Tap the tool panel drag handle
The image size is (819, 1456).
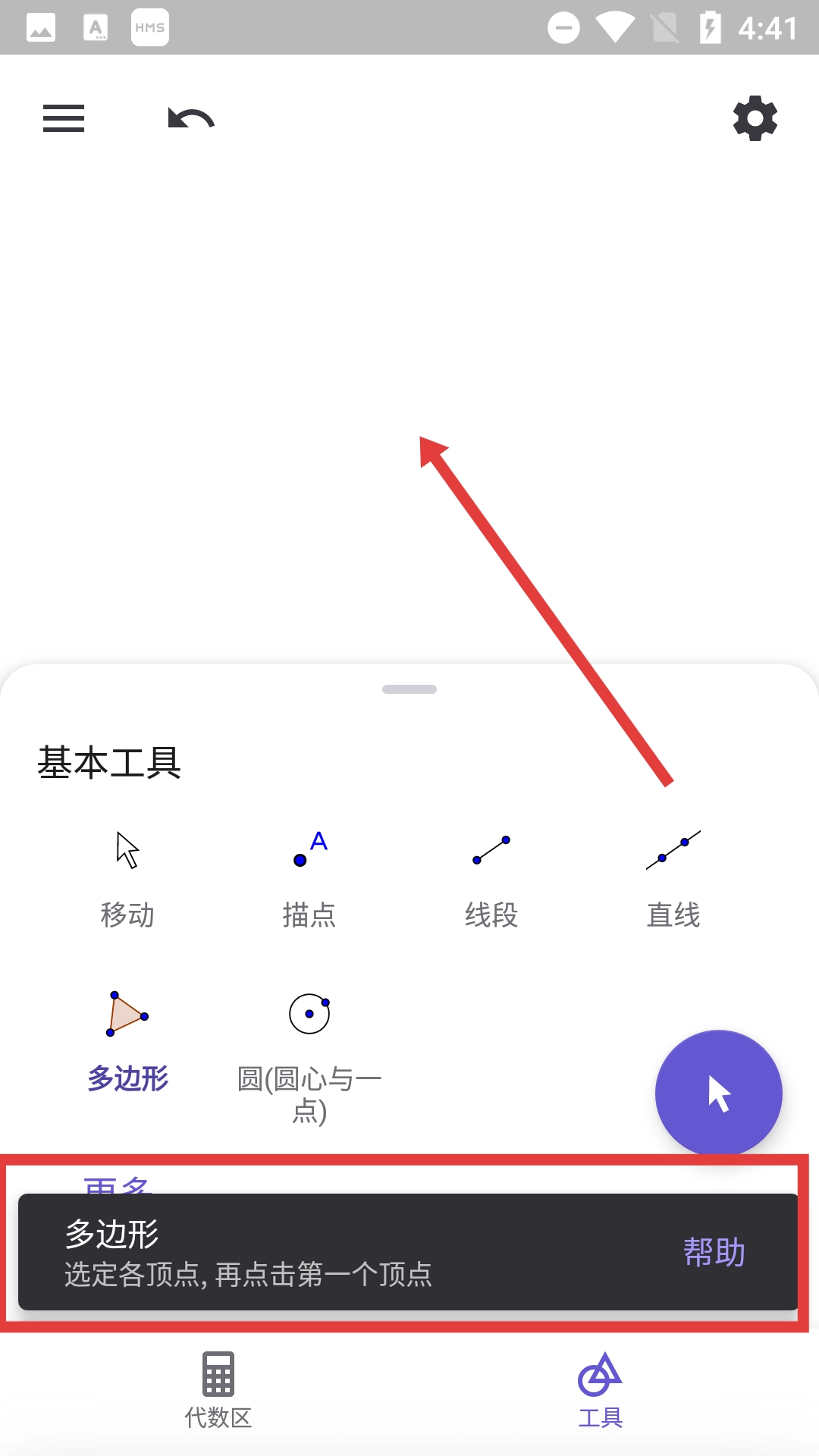(x=409, y=689)
